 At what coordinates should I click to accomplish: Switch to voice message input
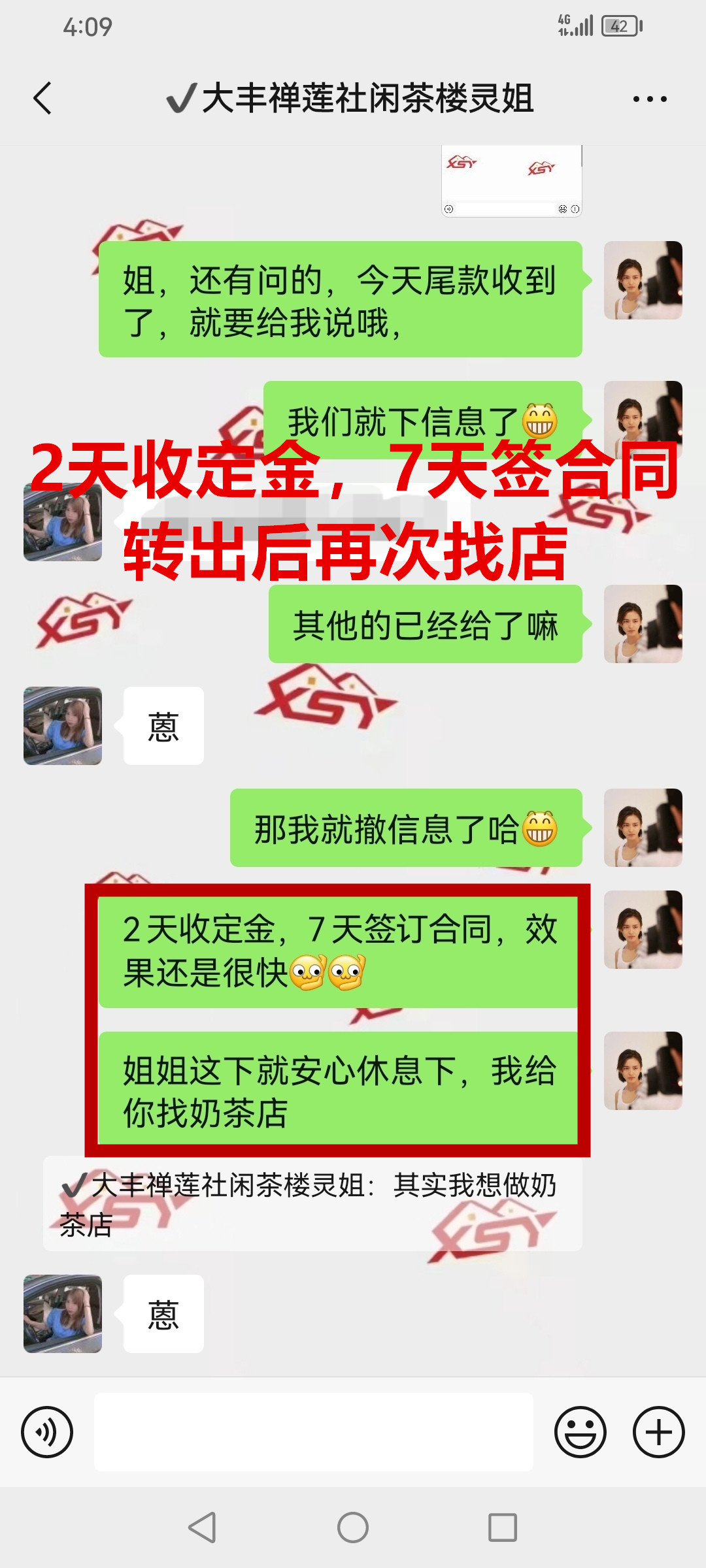pos(47,1432)
